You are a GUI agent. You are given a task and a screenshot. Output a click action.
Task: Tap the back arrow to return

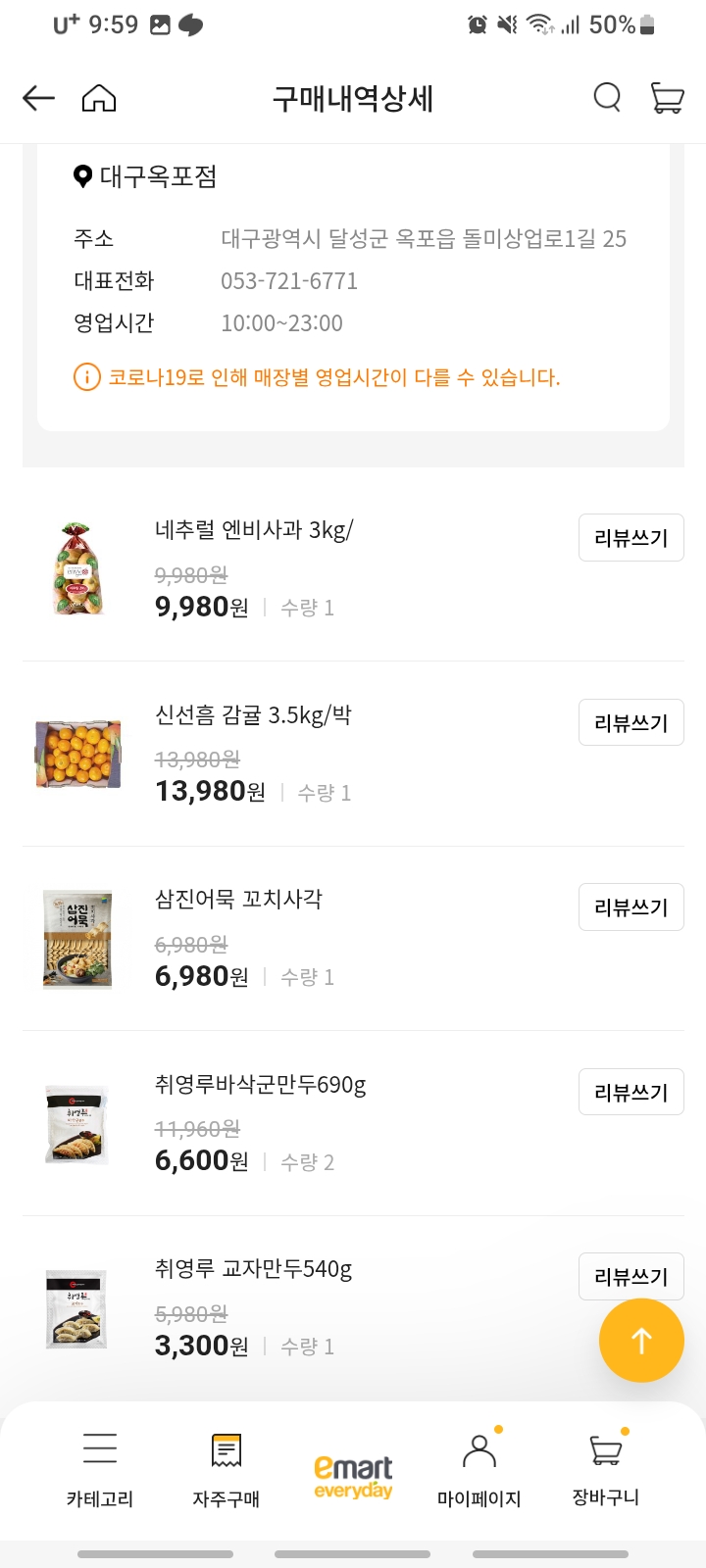point(37,98)
